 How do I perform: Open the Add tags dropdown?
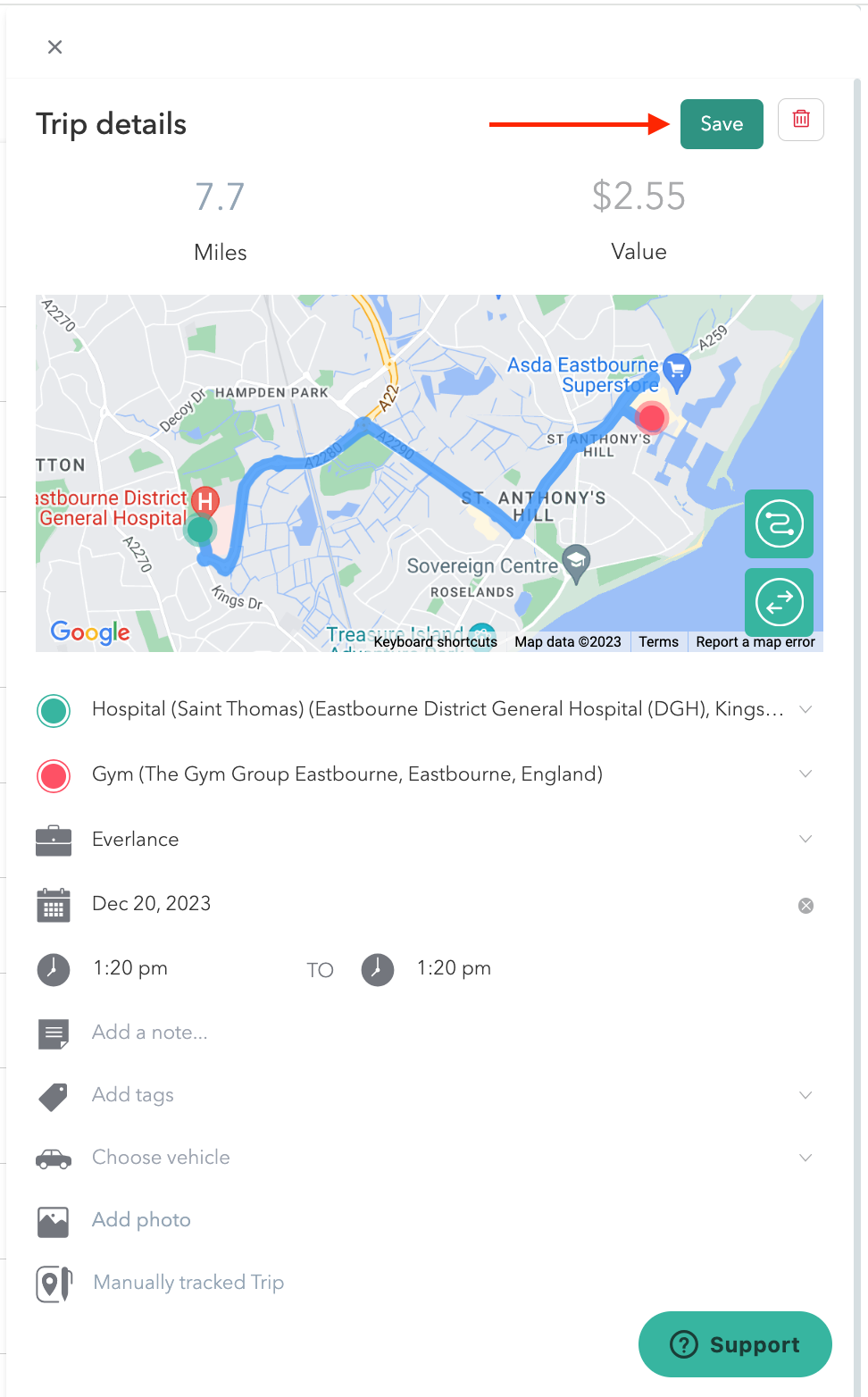click(805, 1095)
